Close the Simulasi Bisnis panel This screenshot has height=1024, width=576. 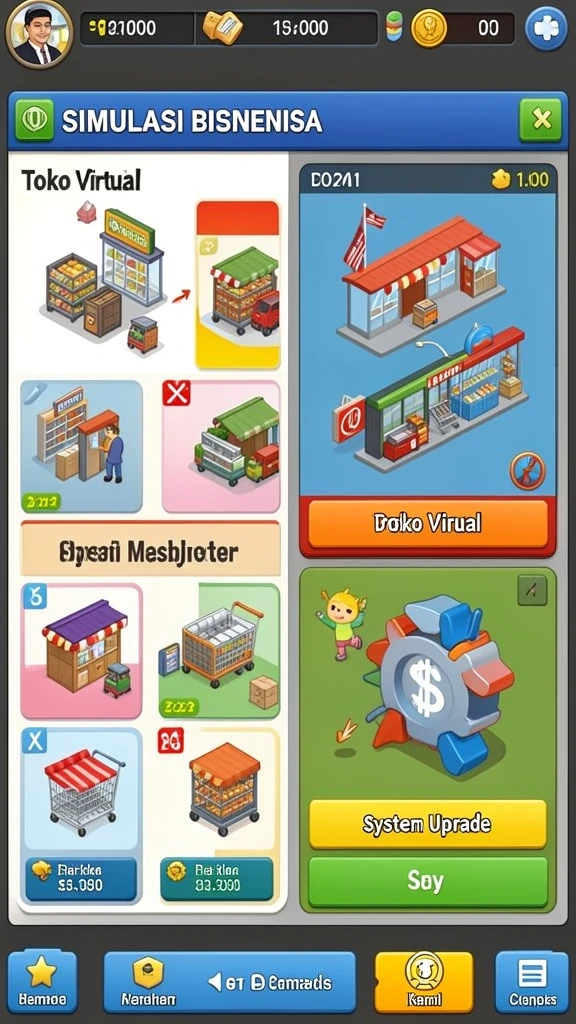540,120
